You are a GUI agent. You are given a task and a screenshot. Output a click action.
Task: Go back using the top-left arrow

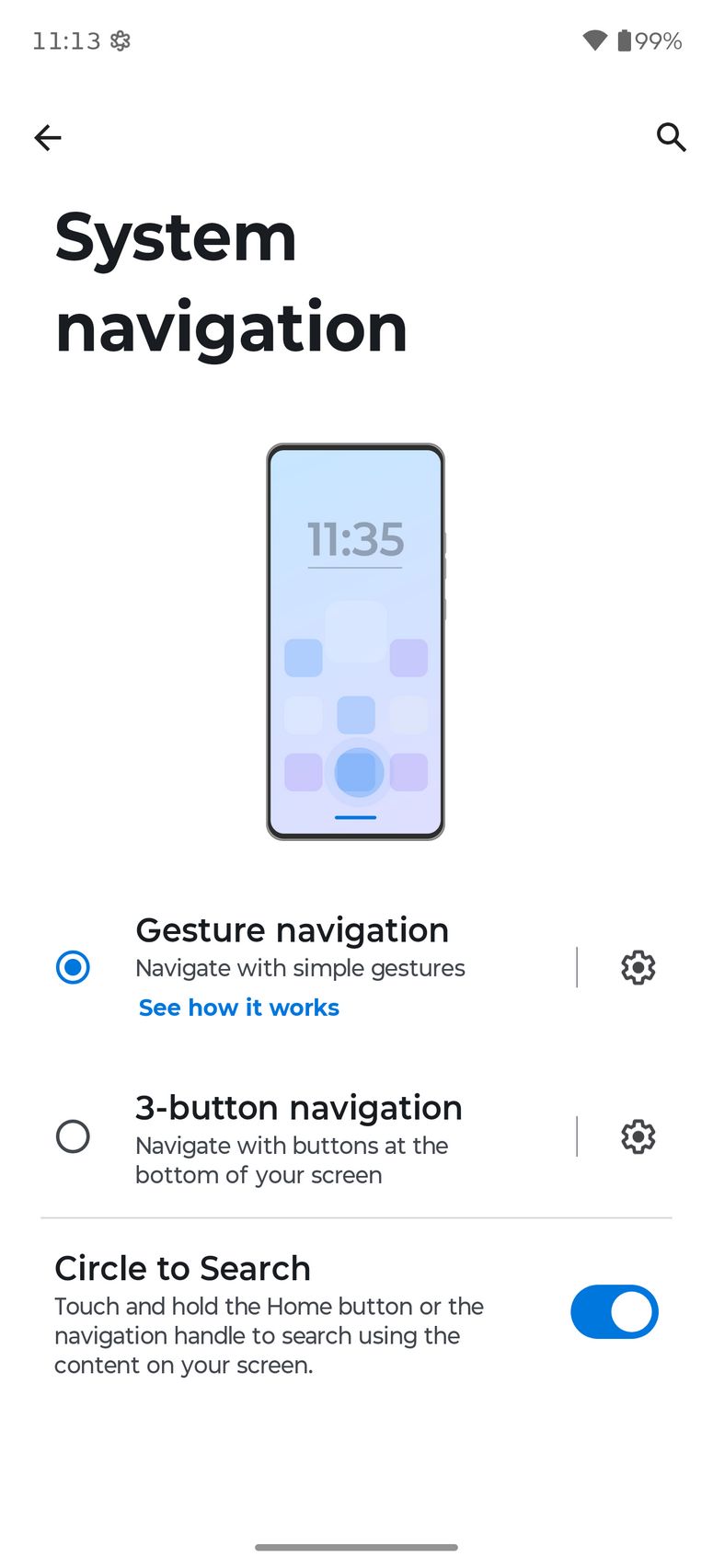tap(48, 138)
